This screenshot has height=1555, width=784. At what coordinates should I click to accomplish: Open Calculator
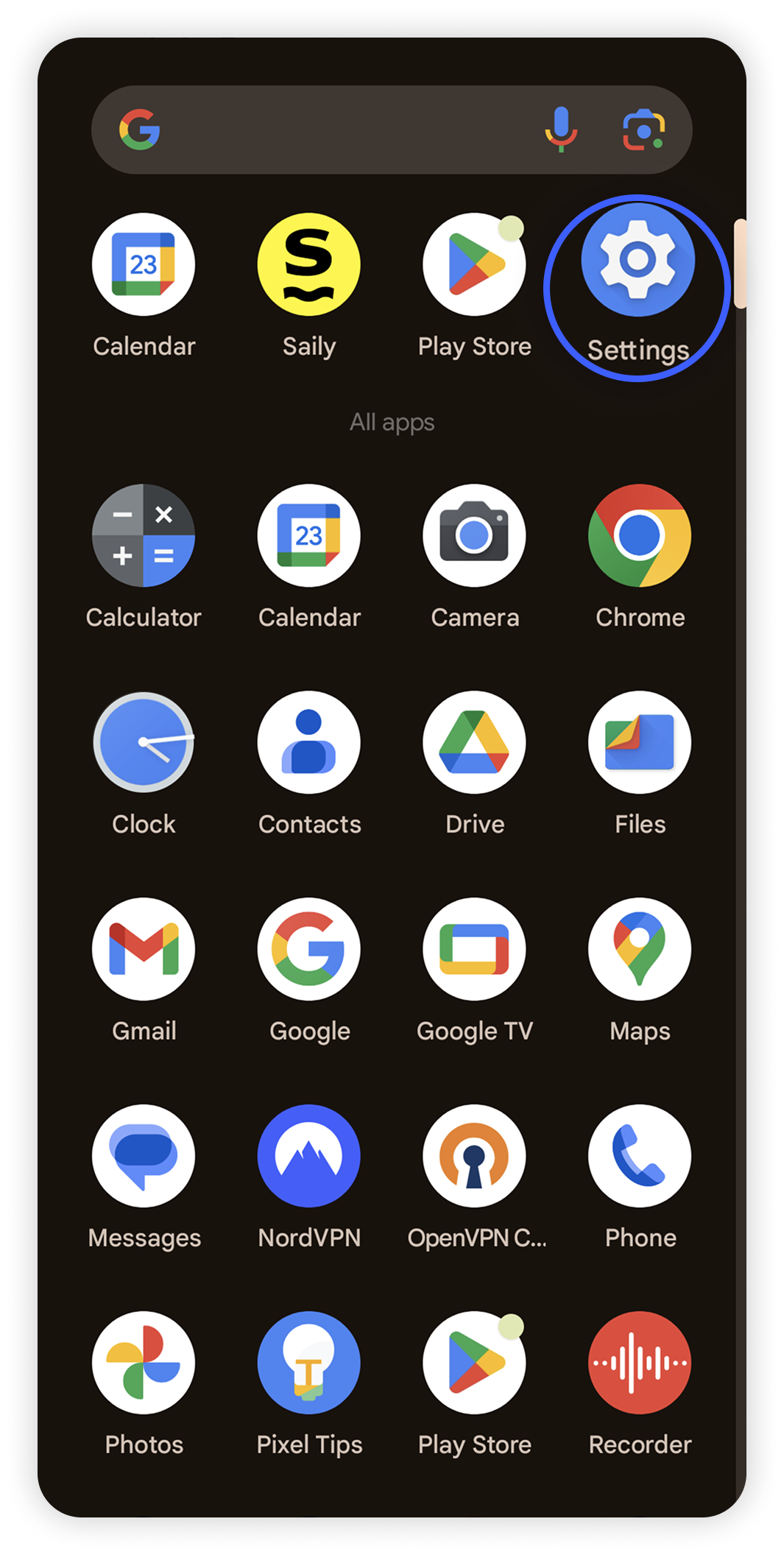pos(144,536)
